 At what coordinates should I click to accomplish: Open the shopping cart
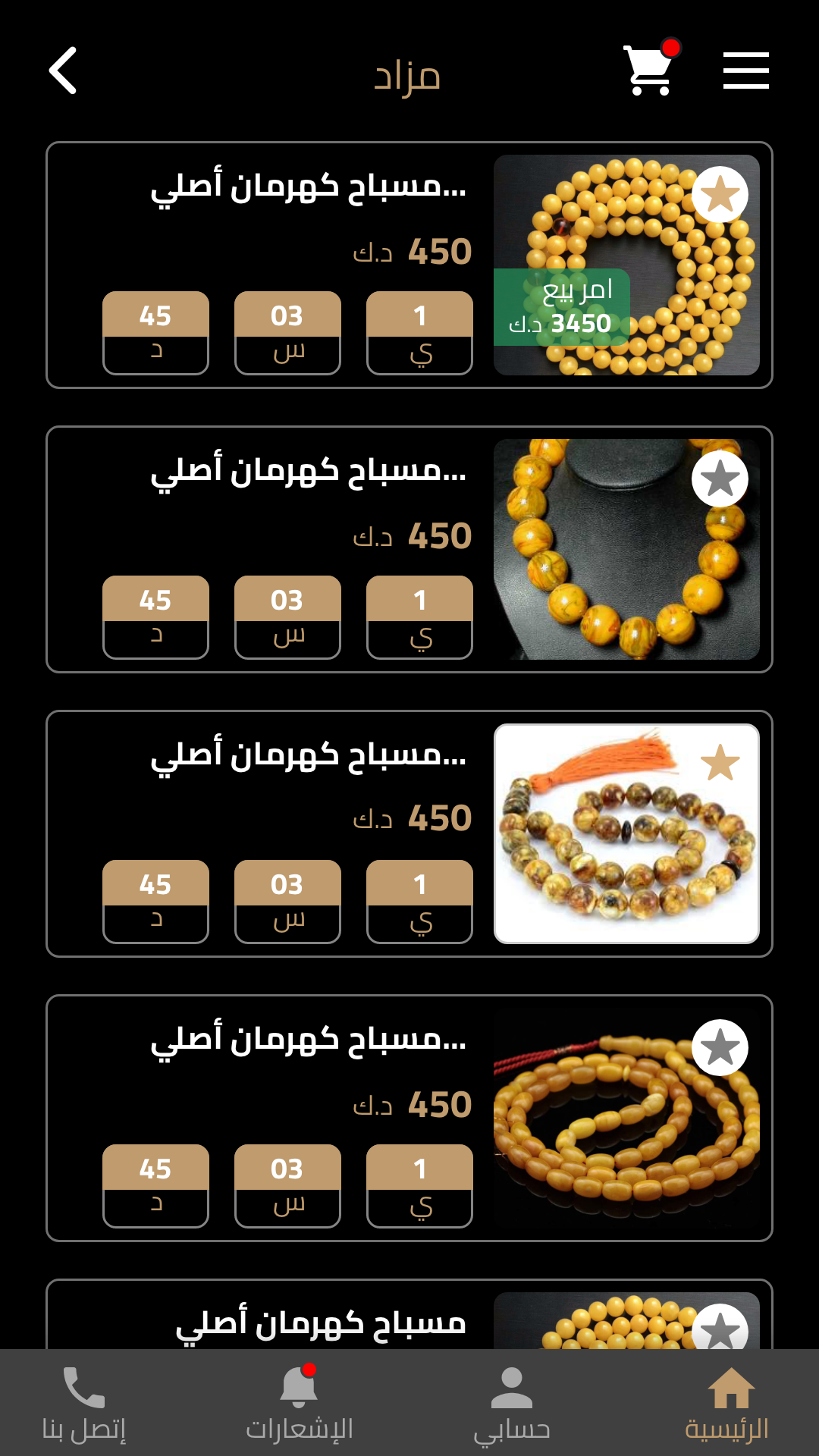[x=648, y=70]
